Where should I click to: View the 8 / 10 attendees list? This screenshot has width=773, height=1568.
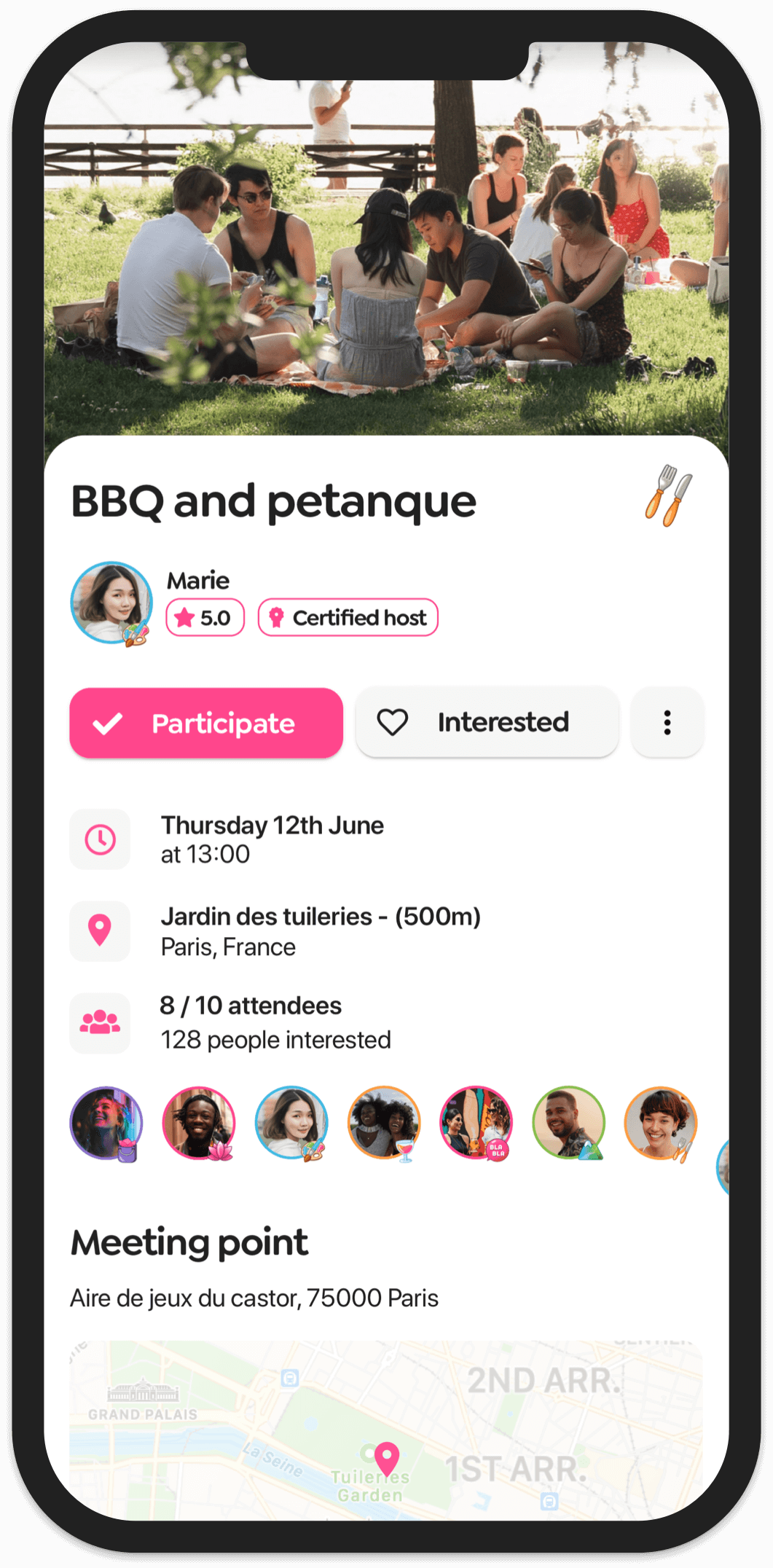point(386,1023)
